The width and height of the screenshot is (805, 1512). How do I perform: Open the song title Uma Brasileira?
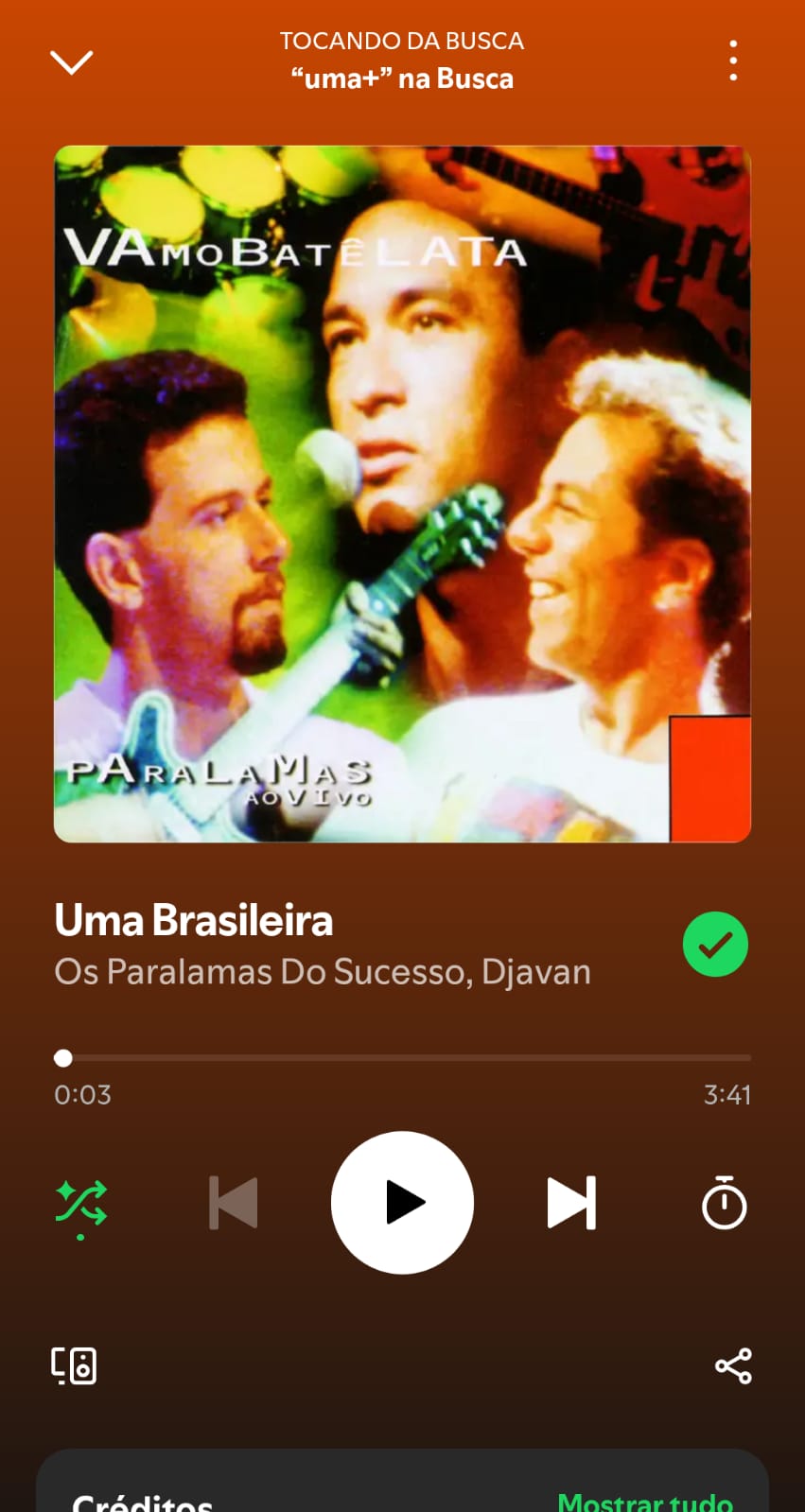click(193, 919)
